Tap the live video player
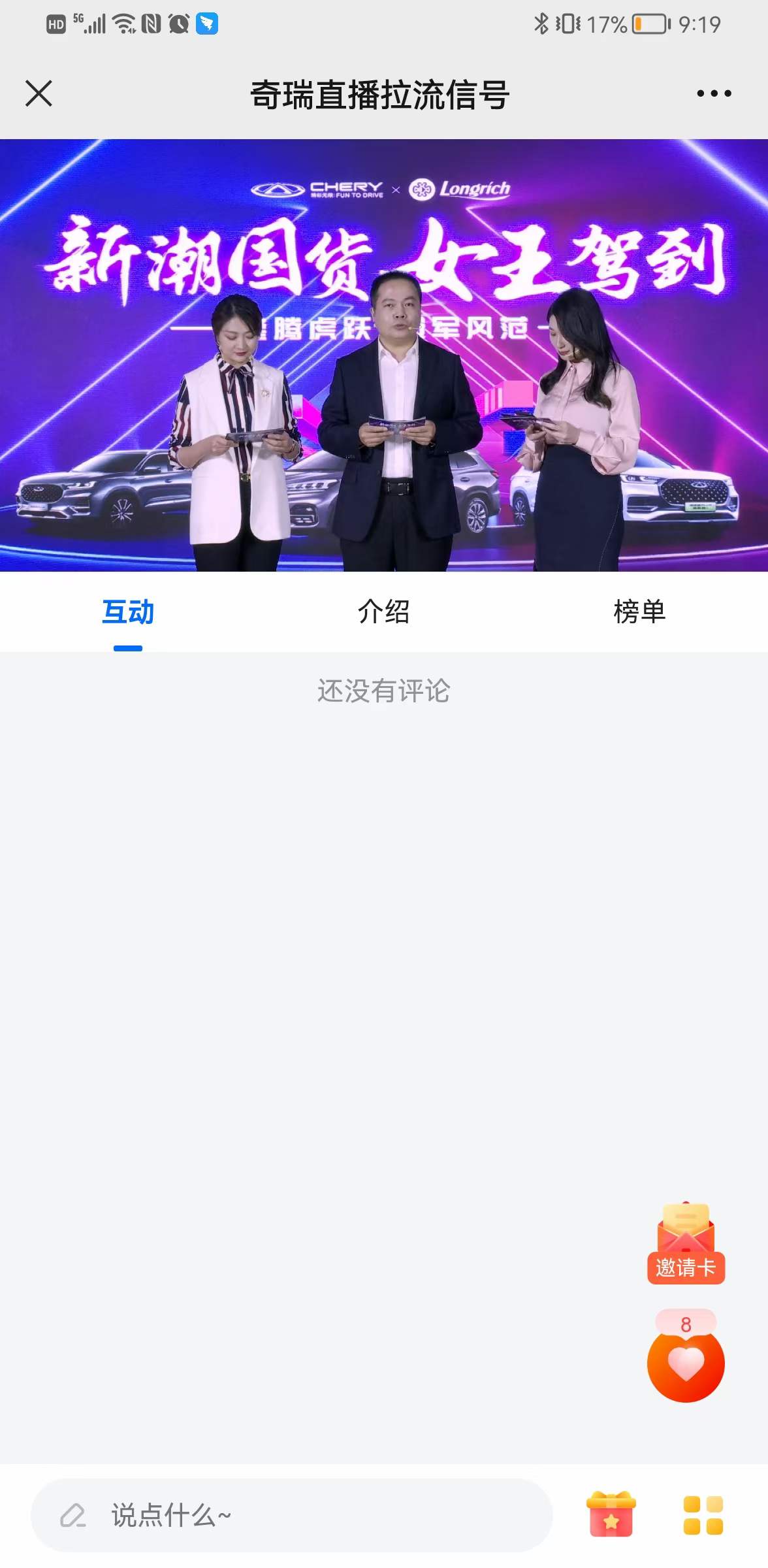 (384, 355)
